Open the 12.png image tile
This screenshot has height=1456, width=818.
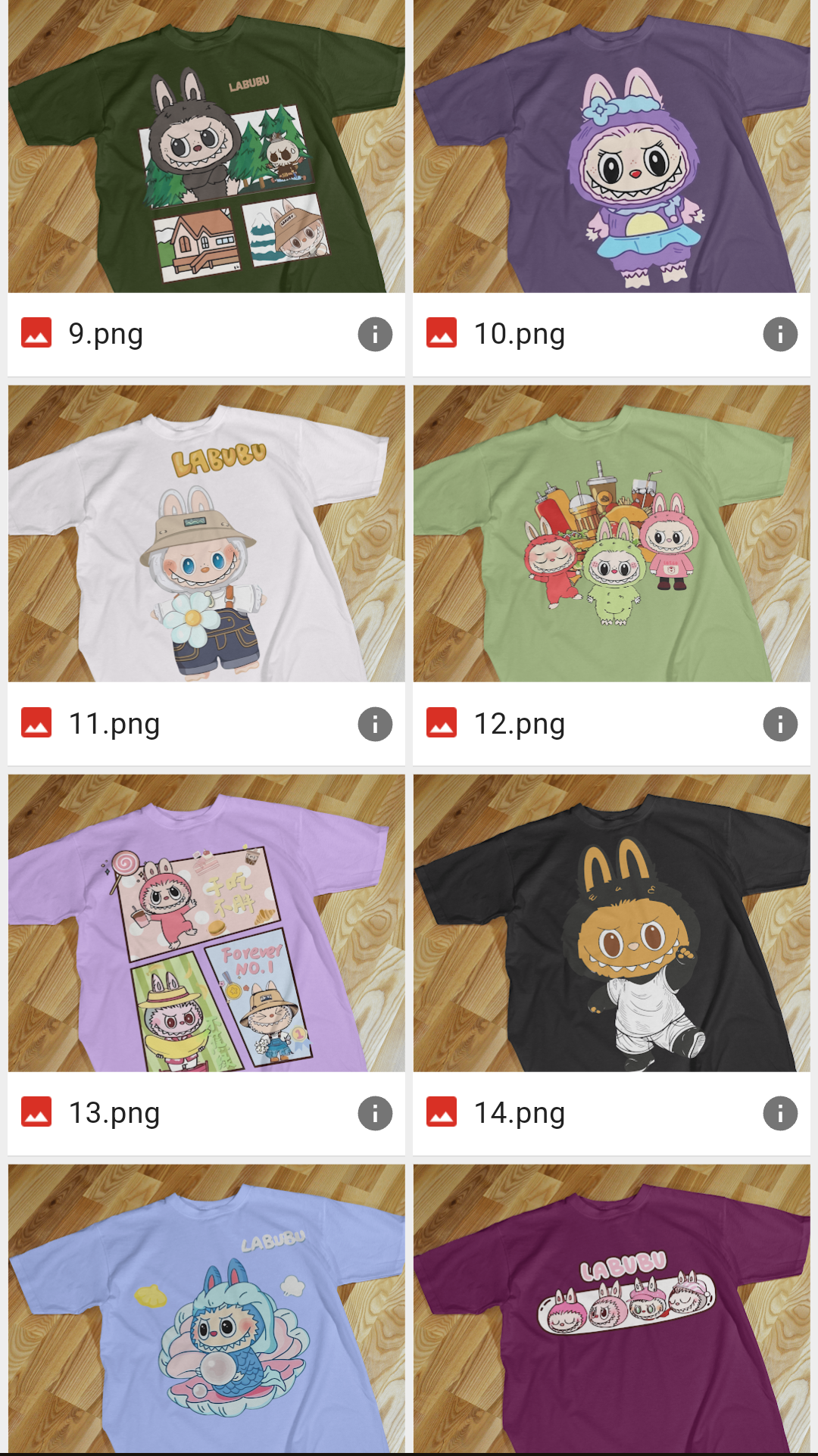pyautogui.click(x=611, y=534)
